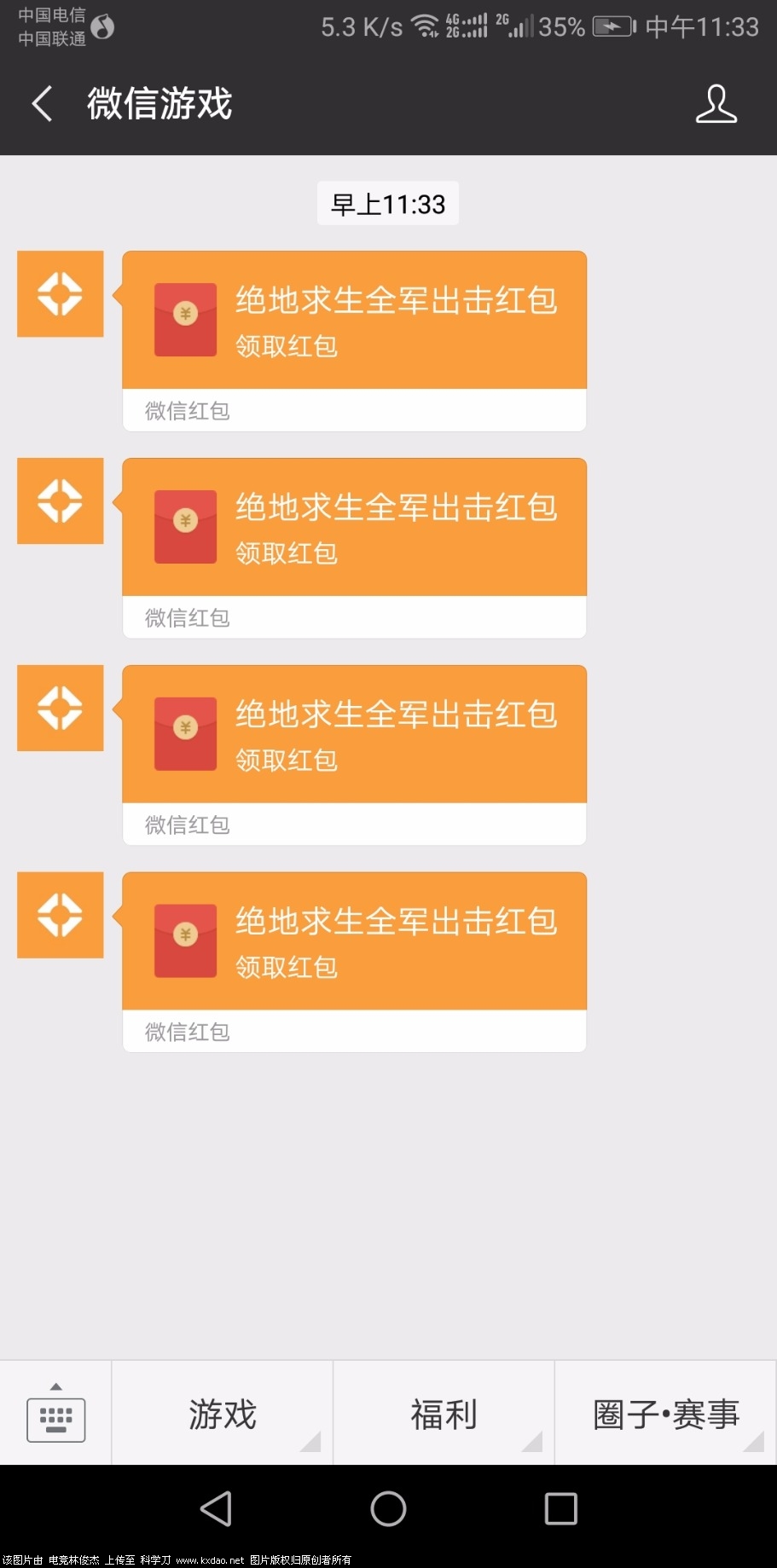Tap 领取红包 on the second red packet

tap(287, 553)
